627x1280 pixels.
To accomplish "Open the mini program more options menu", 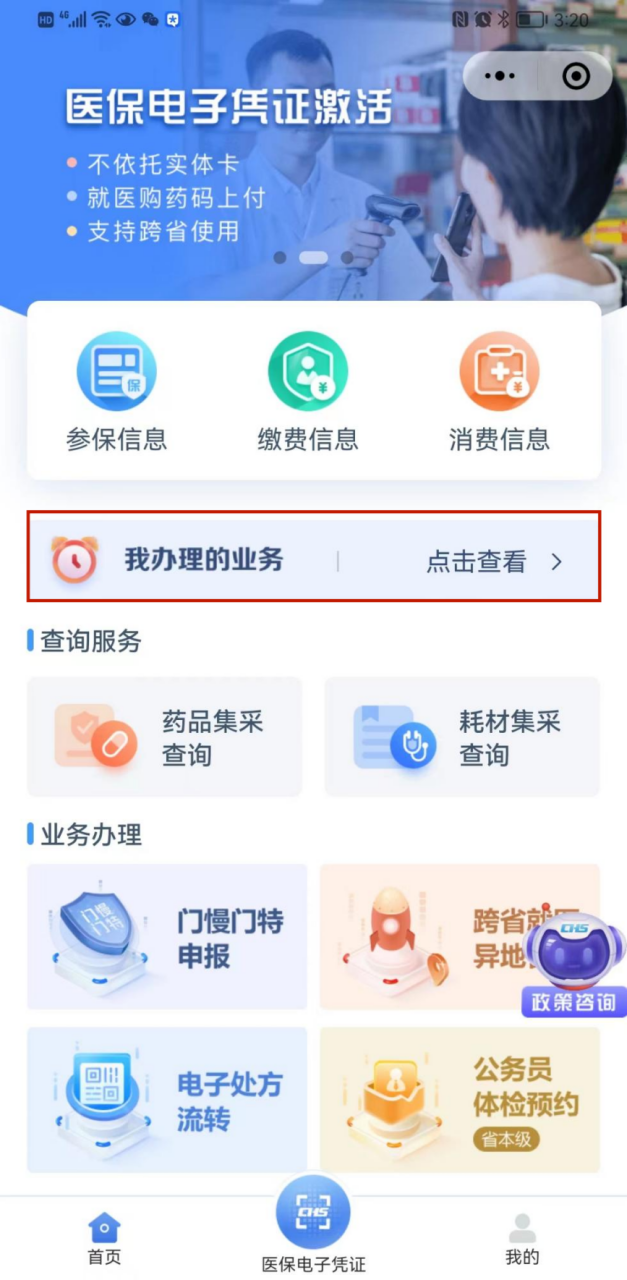I will [499, 76].
